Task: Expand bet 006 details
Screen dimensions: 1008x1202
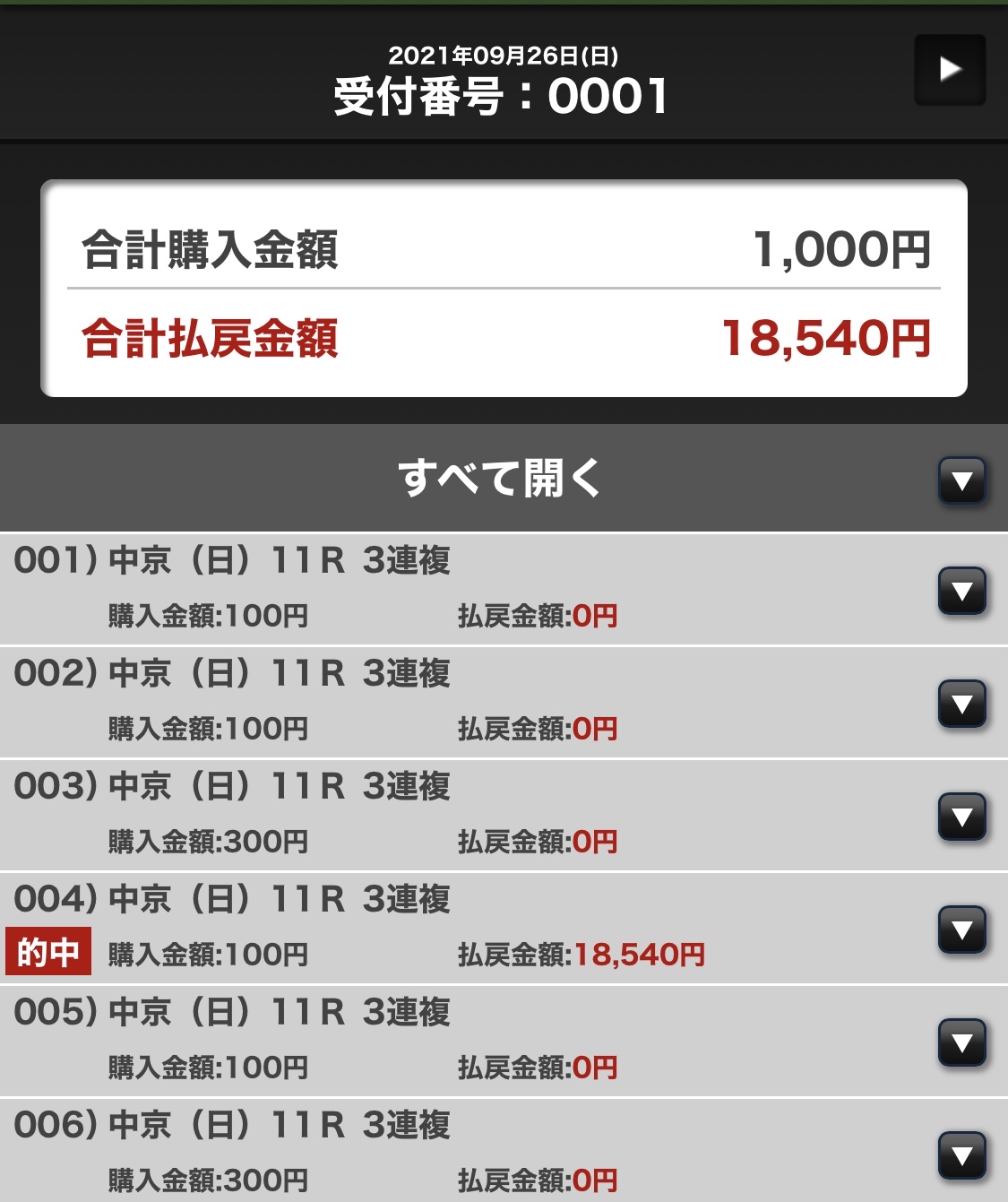Action: point(962,1155)
